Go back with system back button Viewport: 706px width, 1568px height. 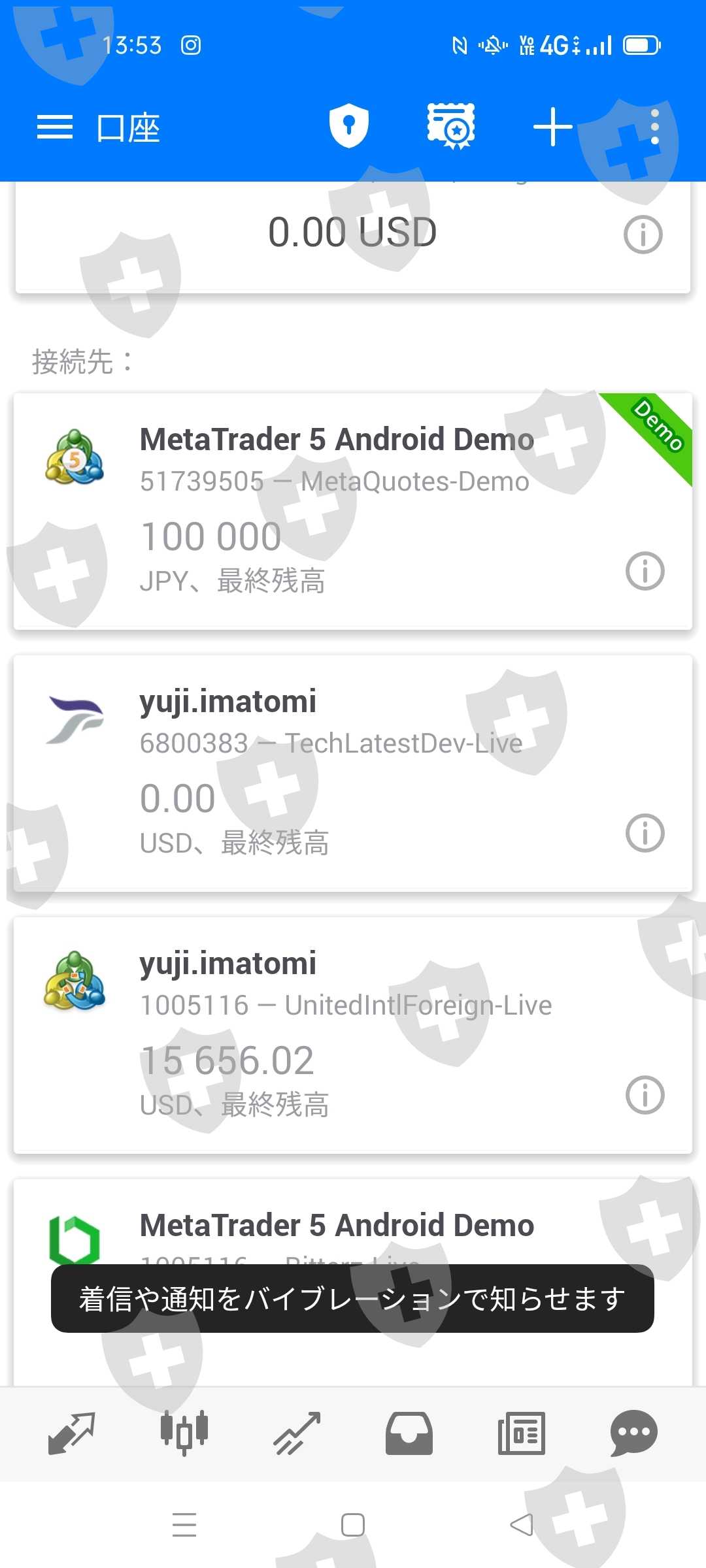pos(522,1525)
